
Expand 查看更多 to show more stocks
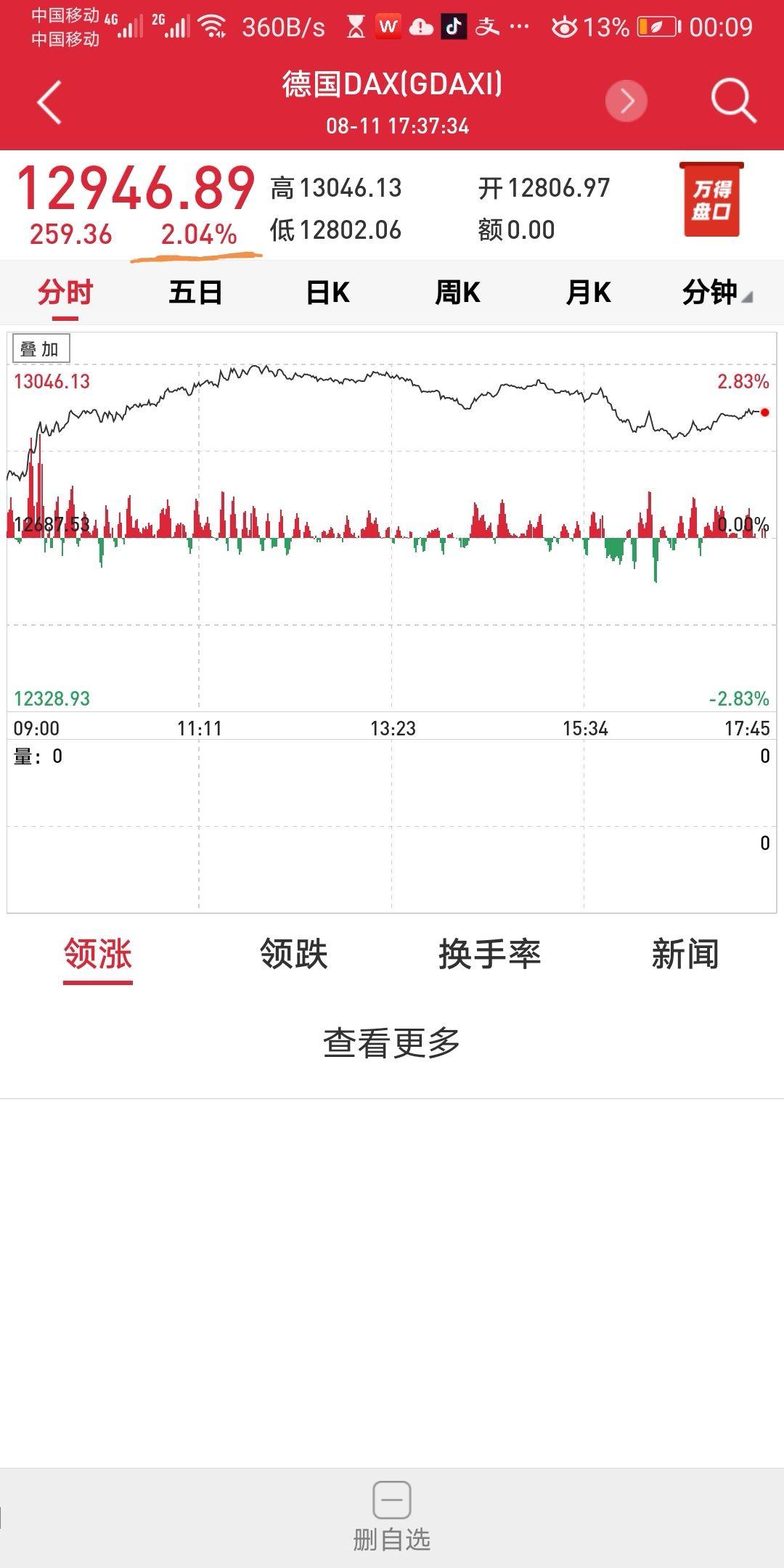point(392,1040)
